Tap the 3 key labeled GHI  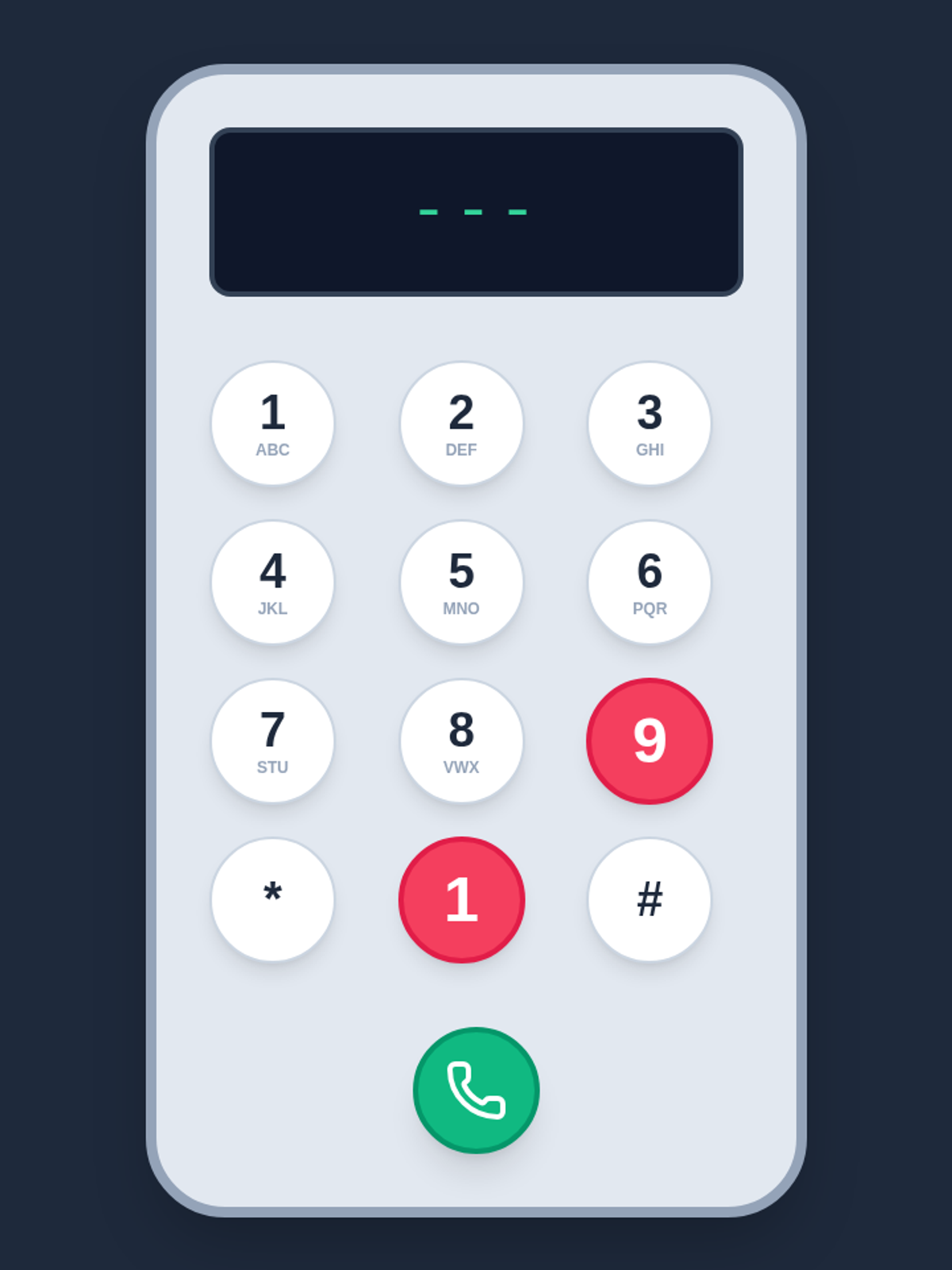click(x=649, y=424)
